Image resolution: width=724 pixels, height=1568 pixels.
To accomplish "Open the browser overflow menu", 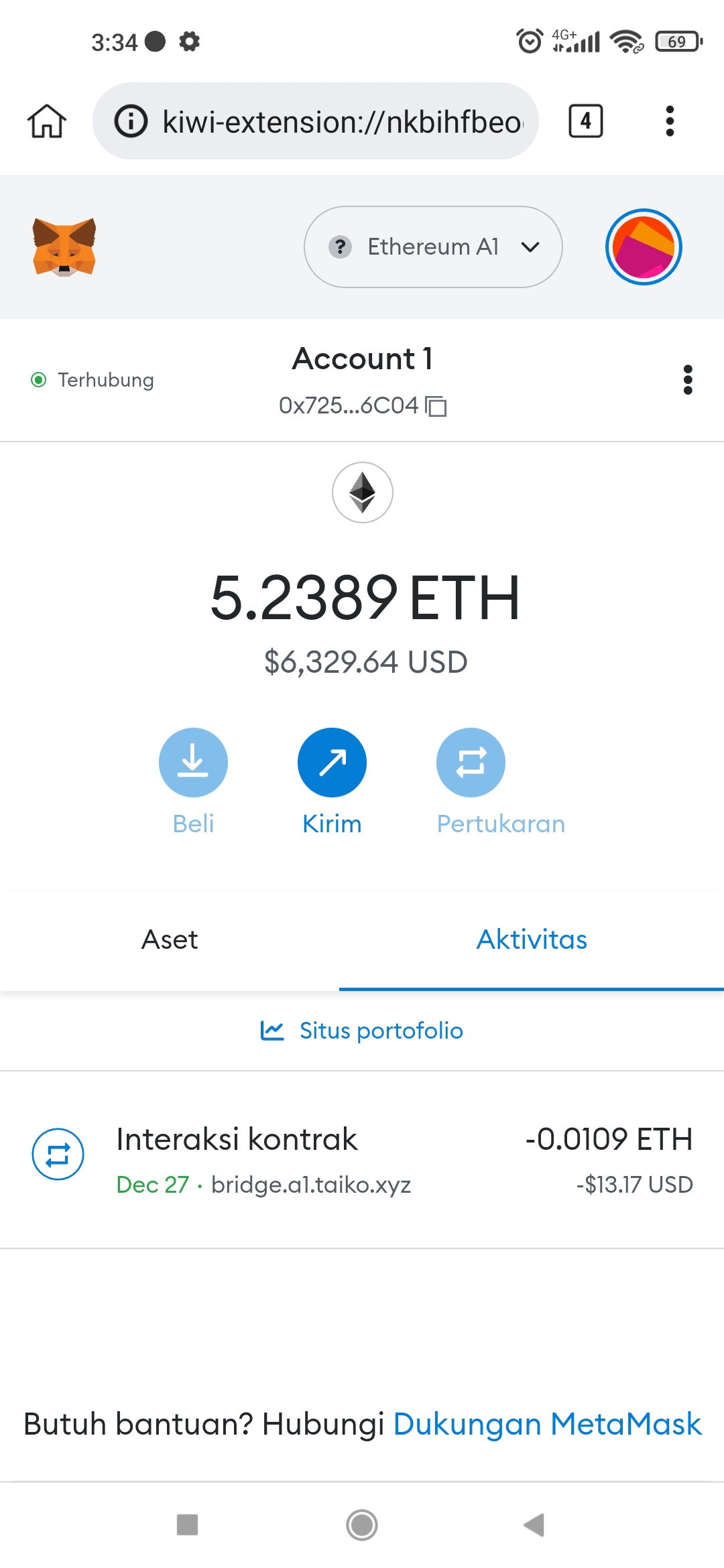I will coord(669,121).
